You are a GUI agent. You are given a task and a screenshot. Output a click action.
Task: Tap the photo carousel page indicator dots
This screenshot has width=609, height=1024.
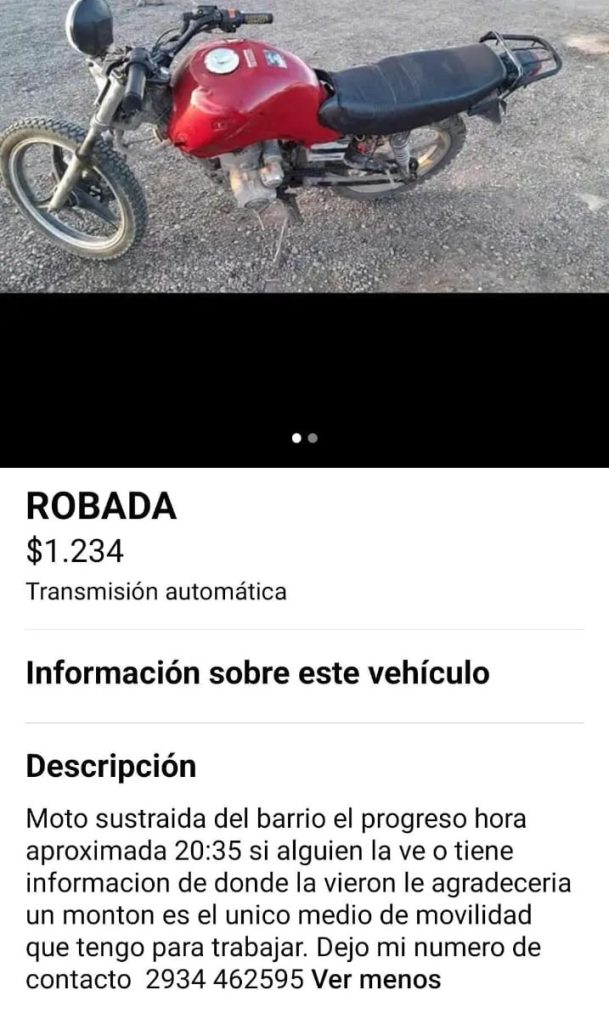[x=304, y=438]
